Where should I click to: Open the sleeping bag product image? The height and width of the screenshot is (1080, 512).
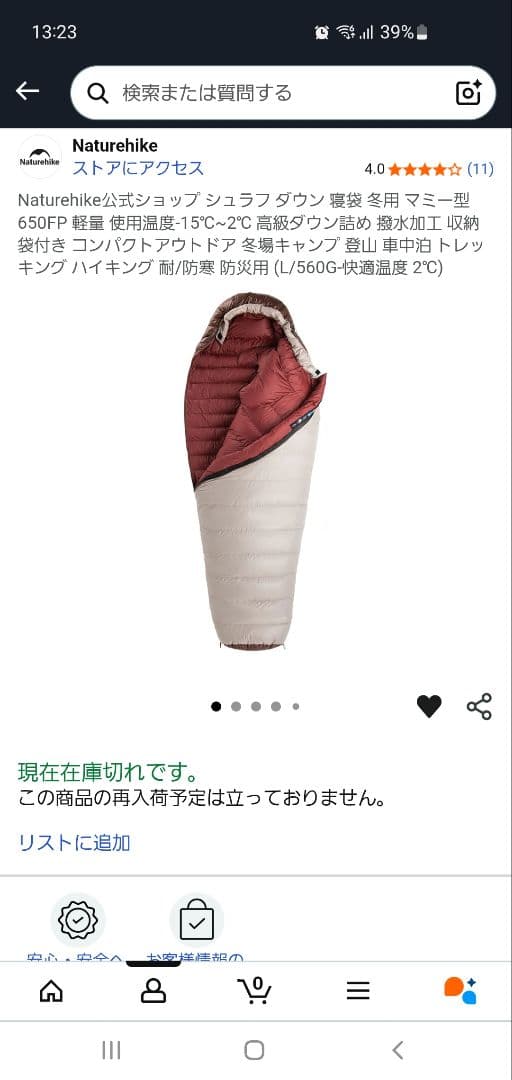click(256, 471)
